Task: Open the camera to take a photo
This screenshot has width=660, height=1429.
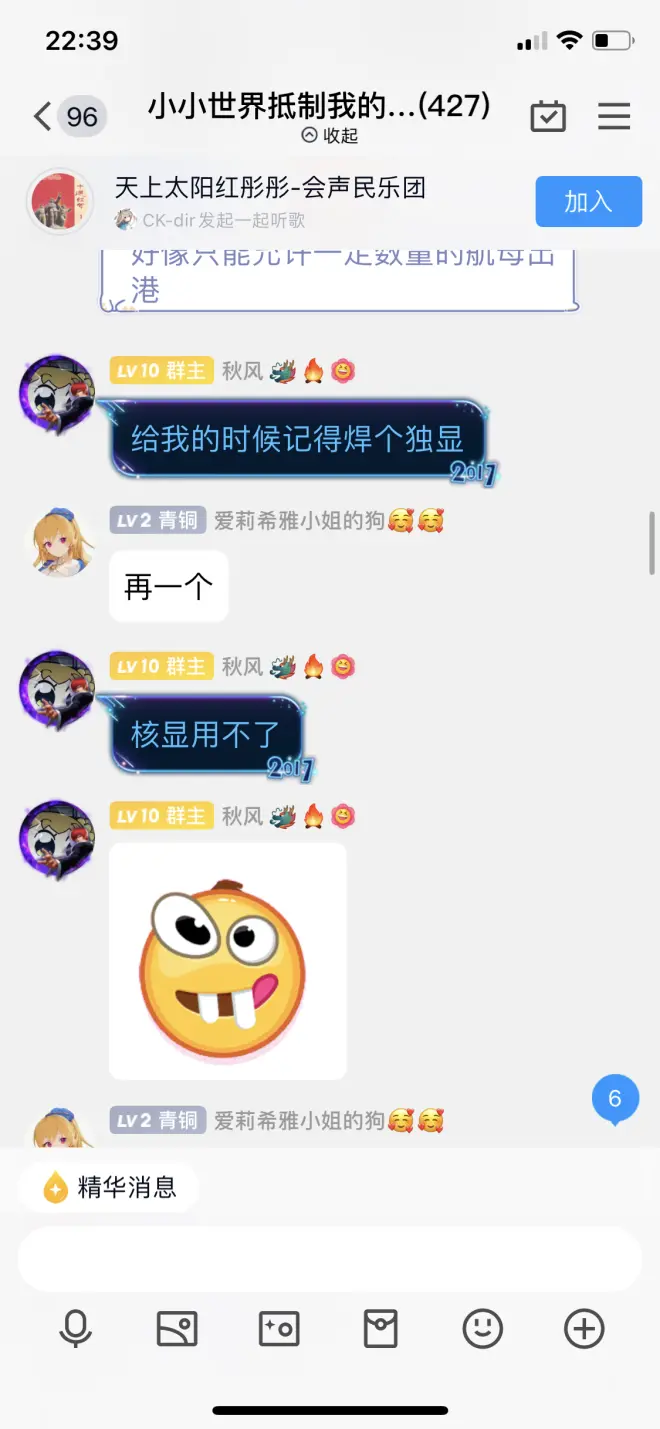Action: [x=278, y=1329]
